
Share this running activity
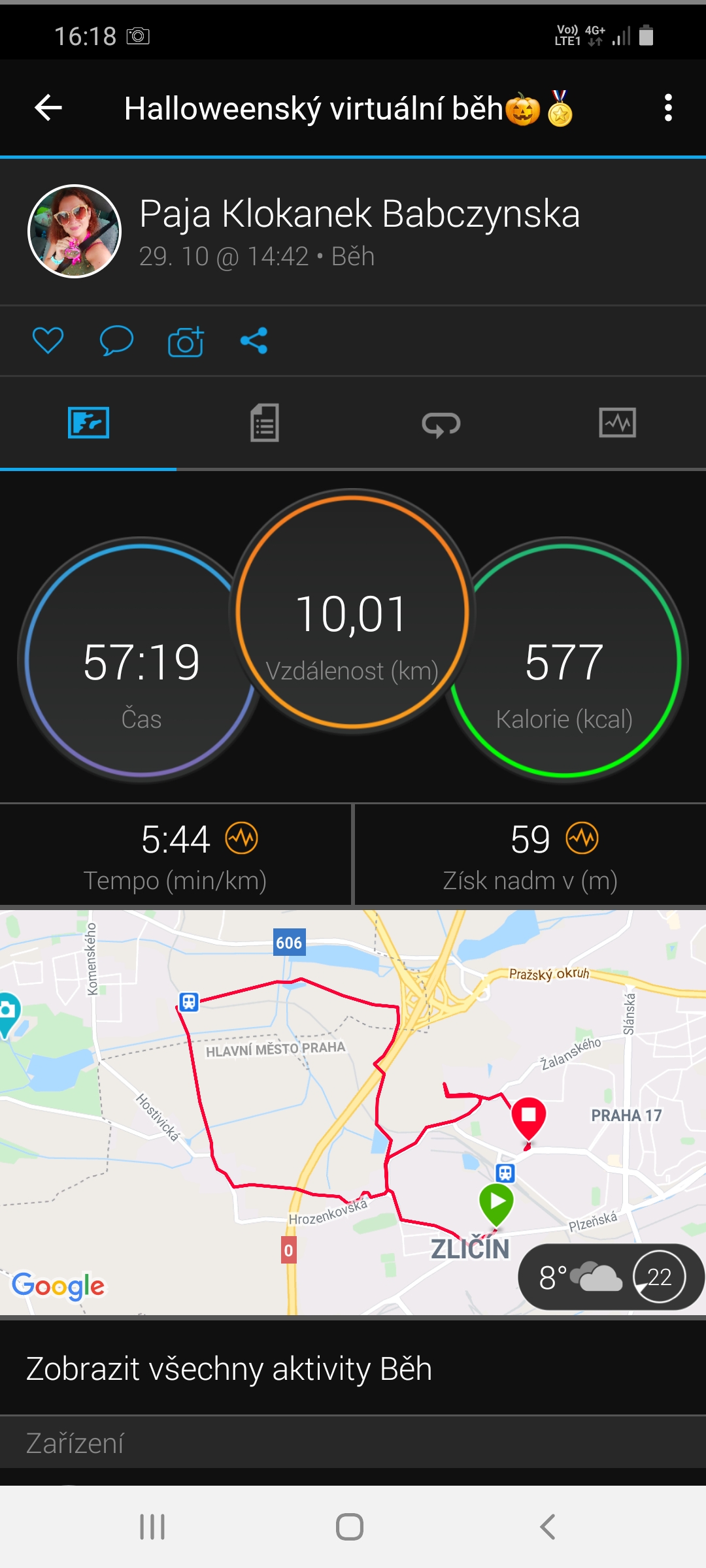coord(254,340)
